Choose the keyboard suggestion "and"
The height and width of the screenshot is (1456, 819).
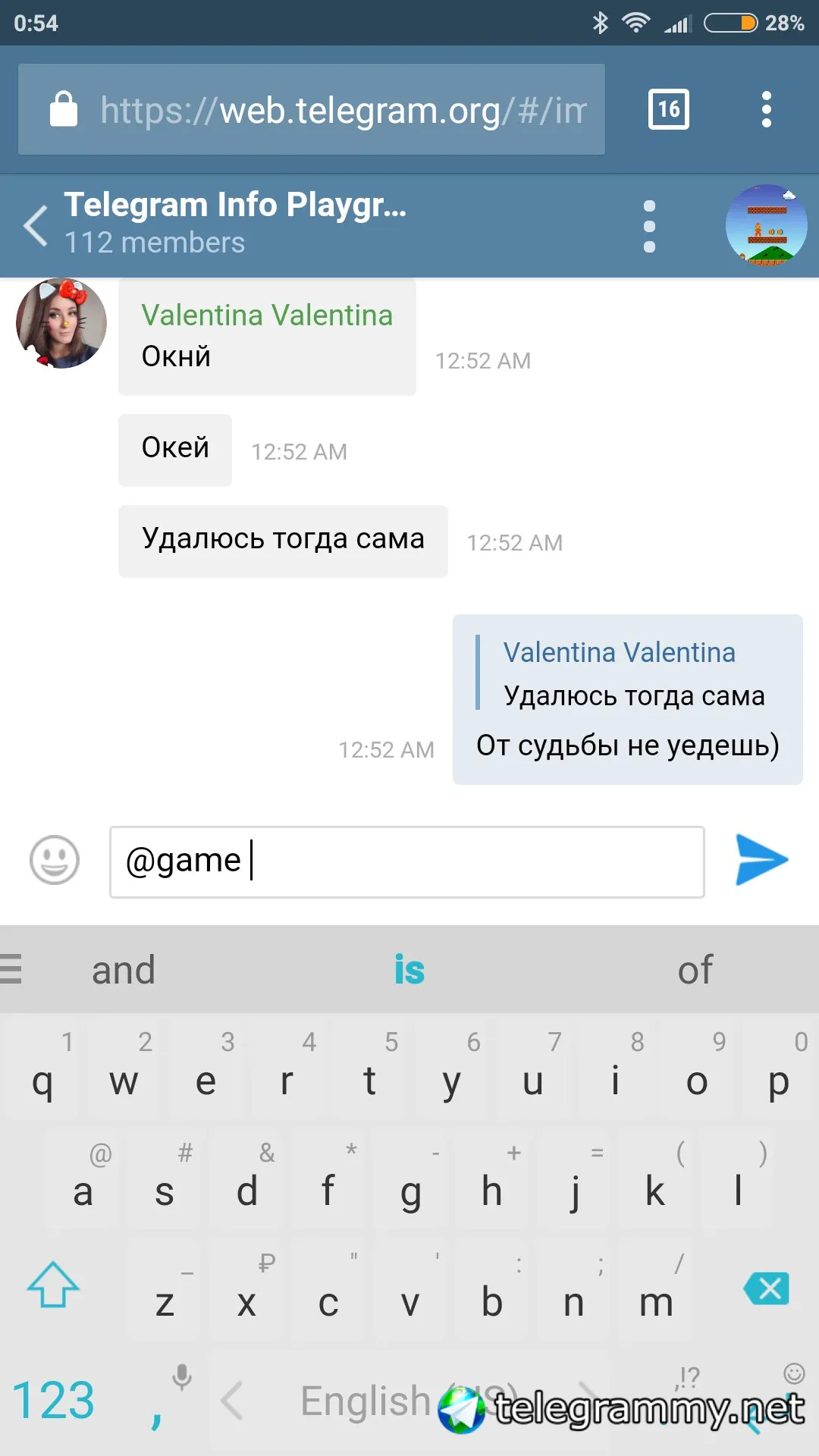124,970
